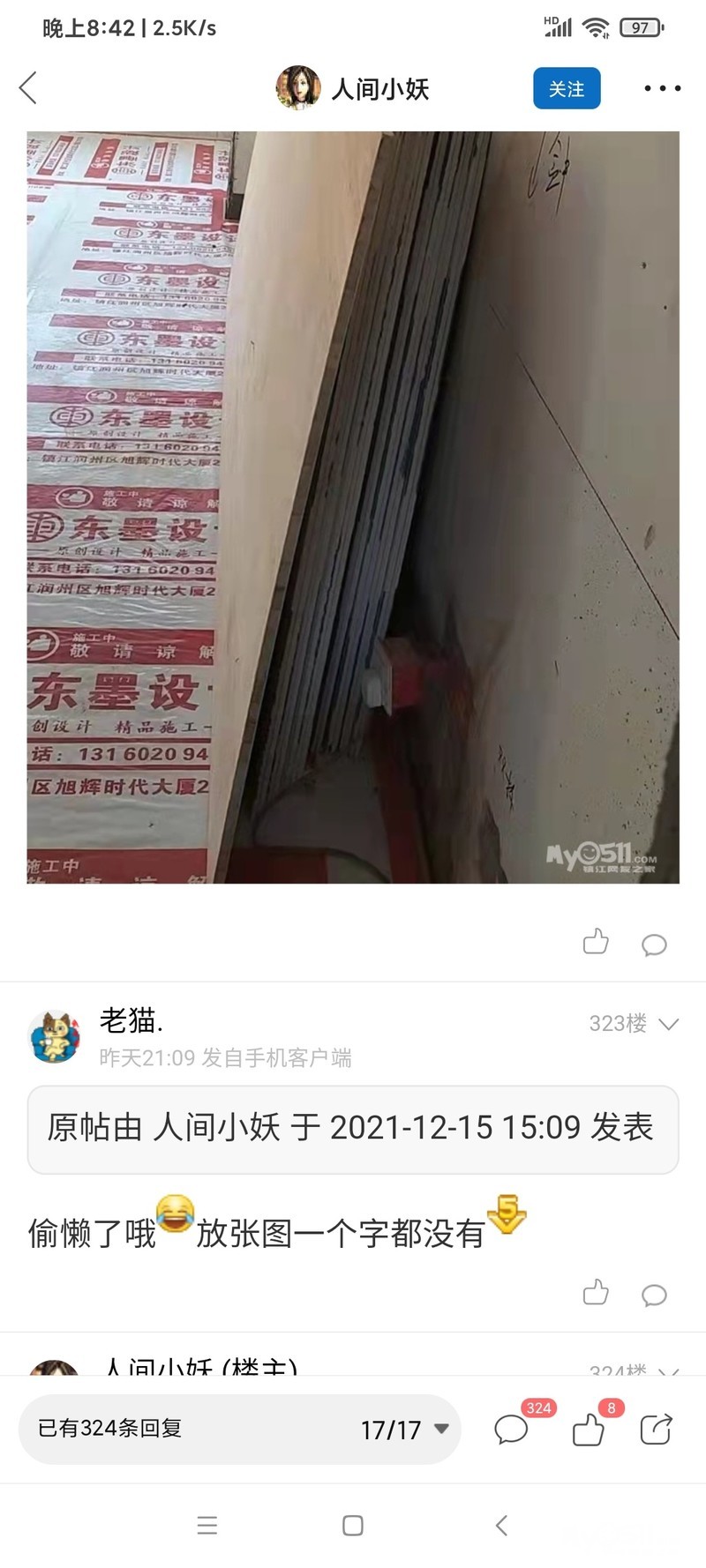
Task: View 老猫.'s profile avatar
Action: tap(55, 1036)
